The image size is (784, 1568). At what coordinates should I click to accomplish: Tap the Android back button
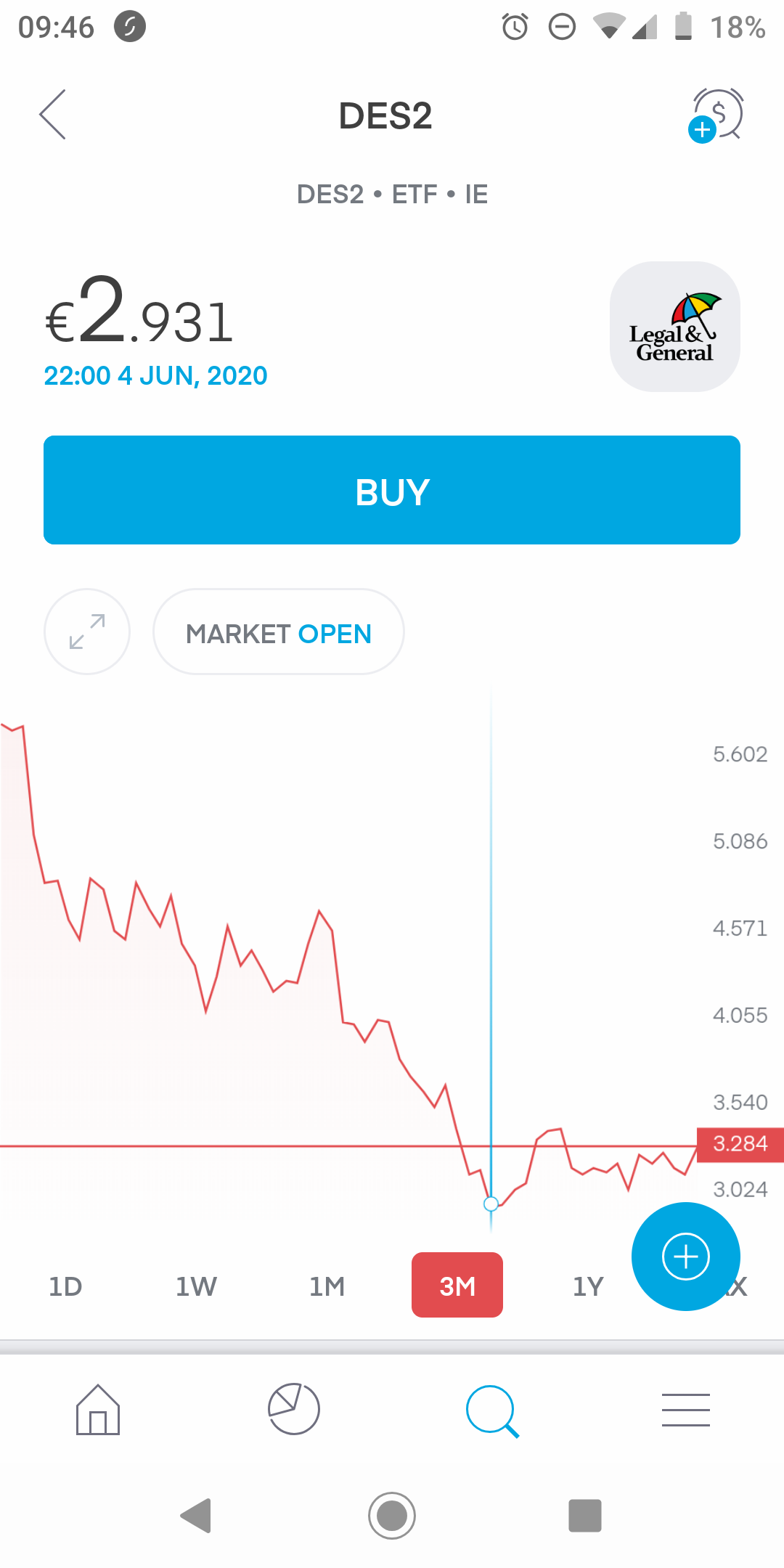click(196, 1516)
